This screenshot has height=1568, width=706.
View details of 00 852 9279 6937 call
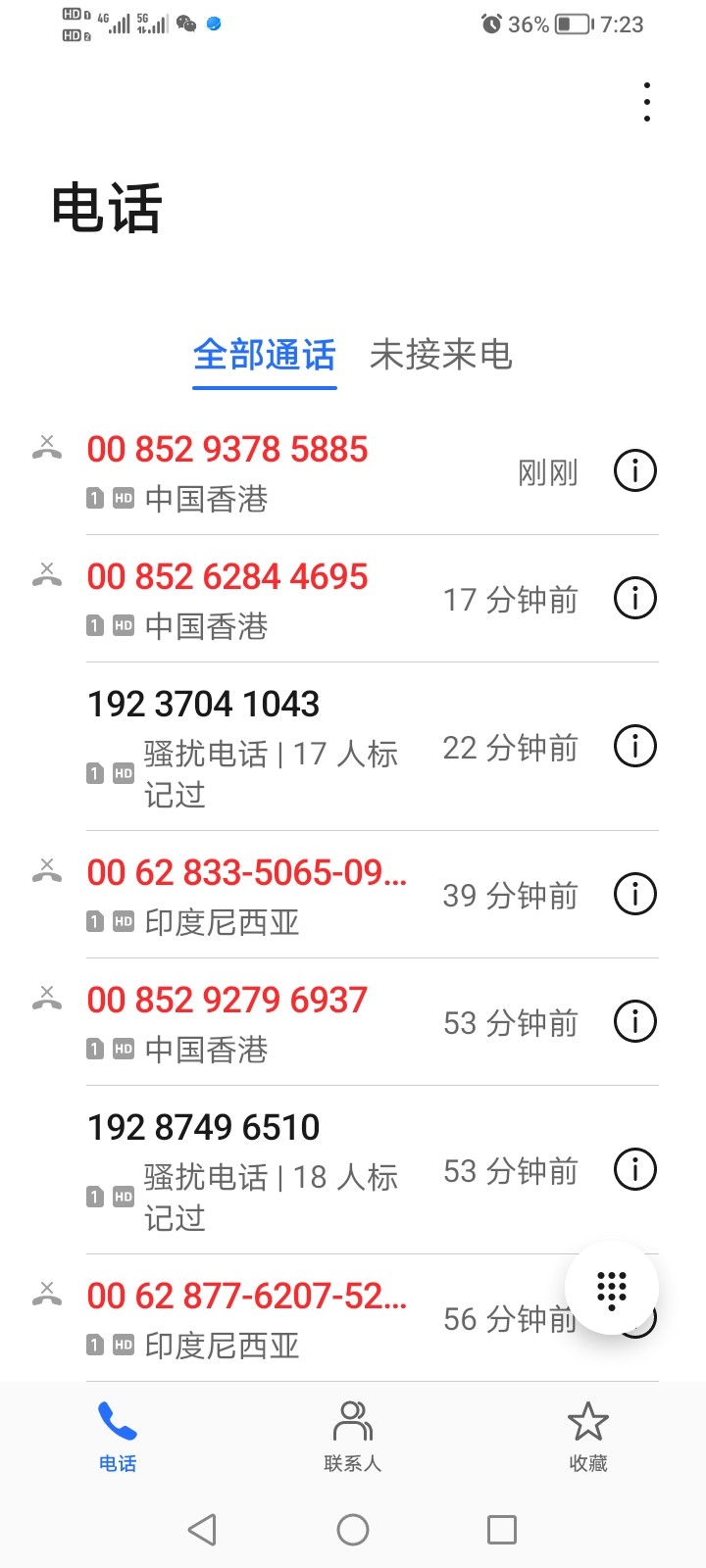(634, 1021)
